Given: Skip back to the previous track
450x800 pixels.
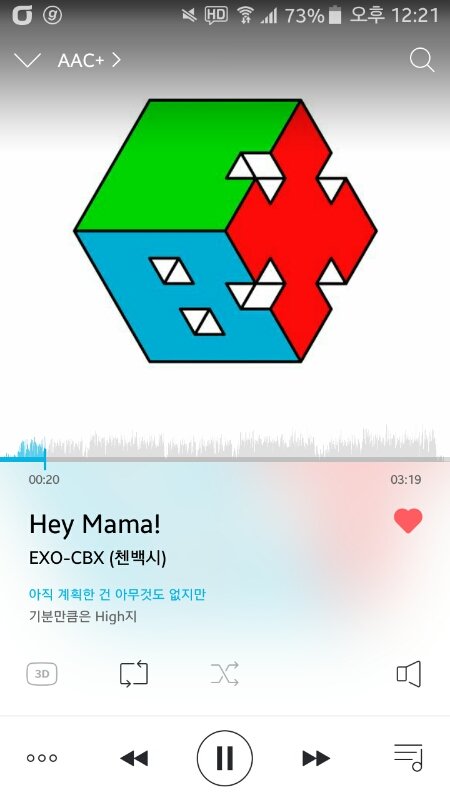Looking at the screenshot, I should 134,758.
